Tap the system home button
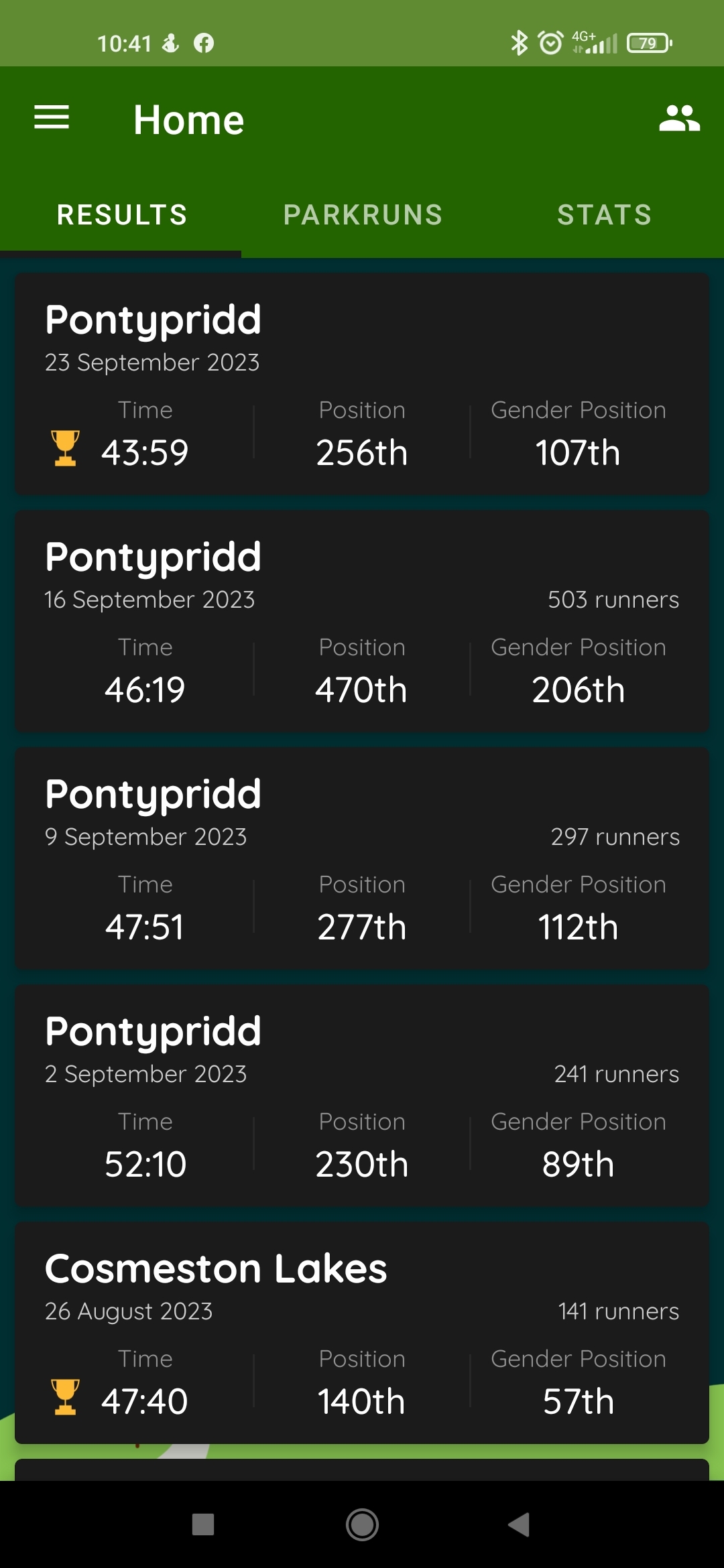 tap(362, 1524)
